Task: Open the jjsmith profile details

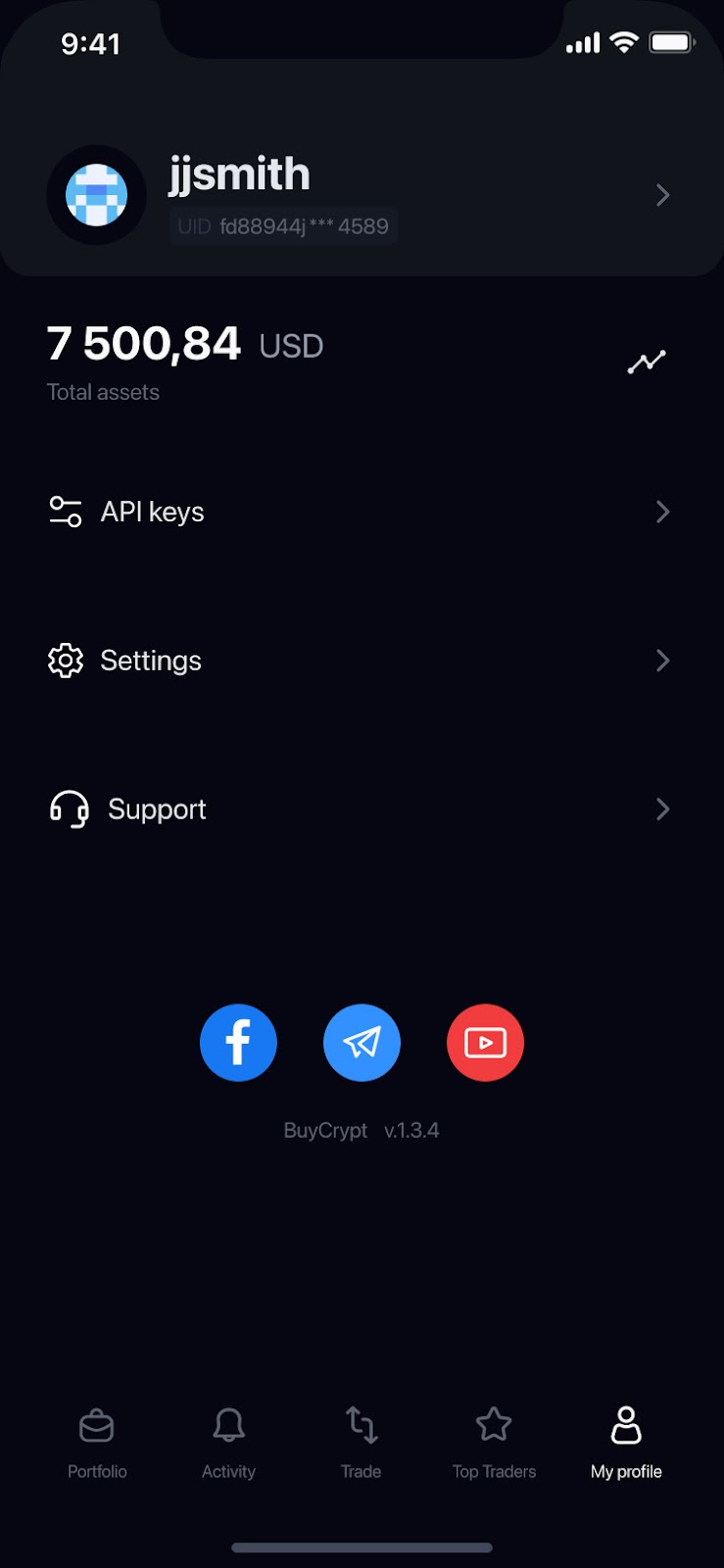Action: (362, 195)
